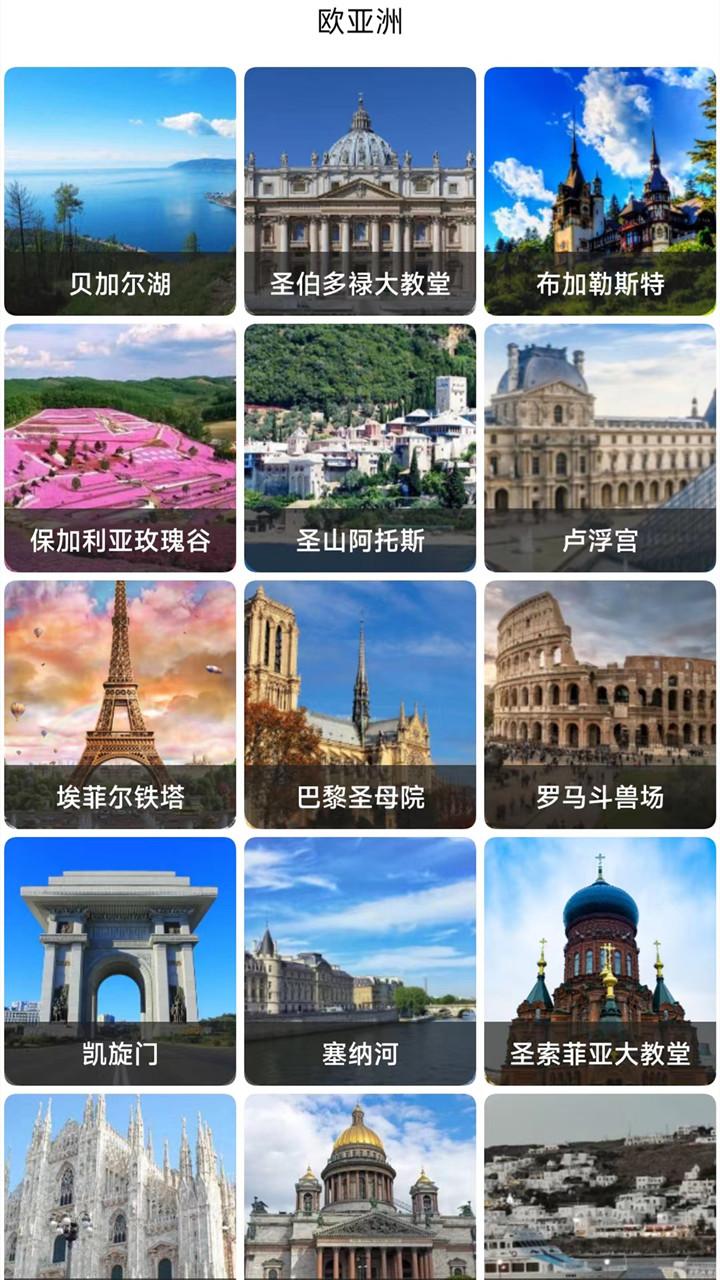The image size is (720, 1280).
Task: View the coastal village photo at bottom right
Action: coord(600,1190)
